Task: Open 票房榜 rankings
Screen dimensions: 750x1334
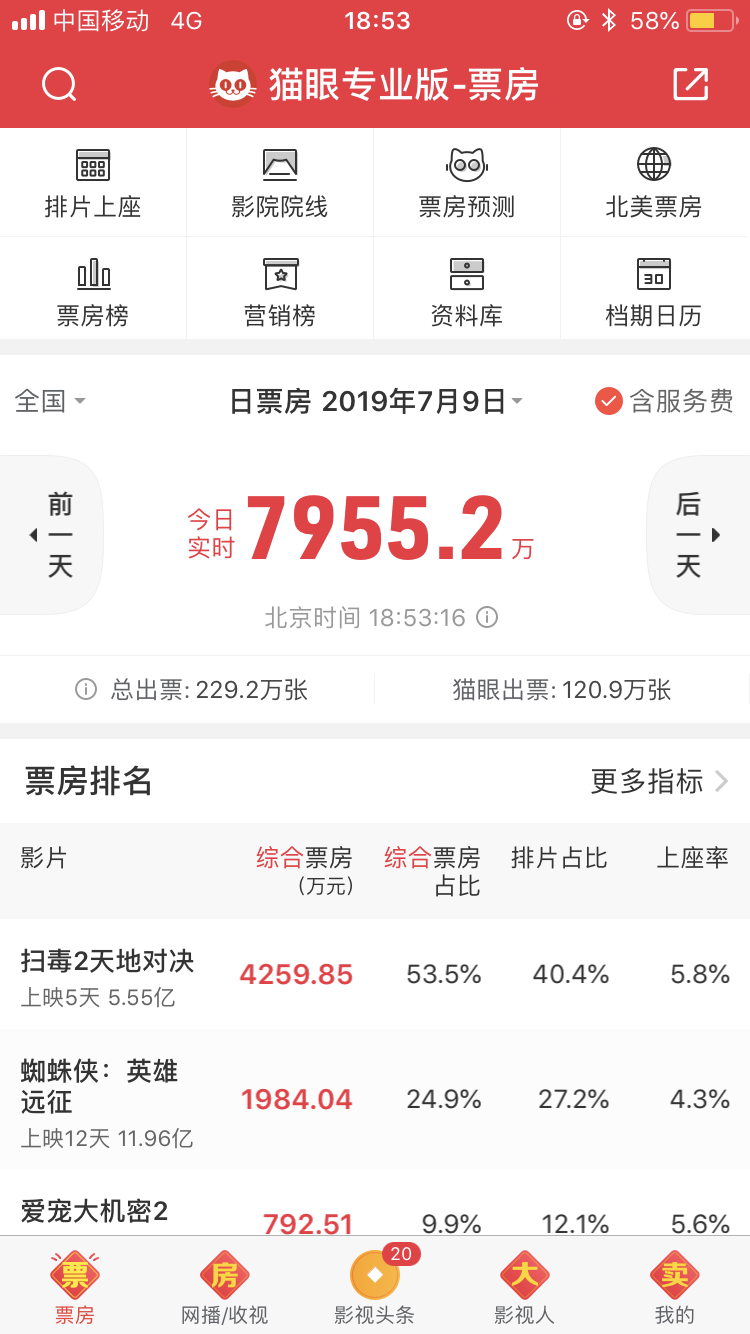Action: [93, 292]
